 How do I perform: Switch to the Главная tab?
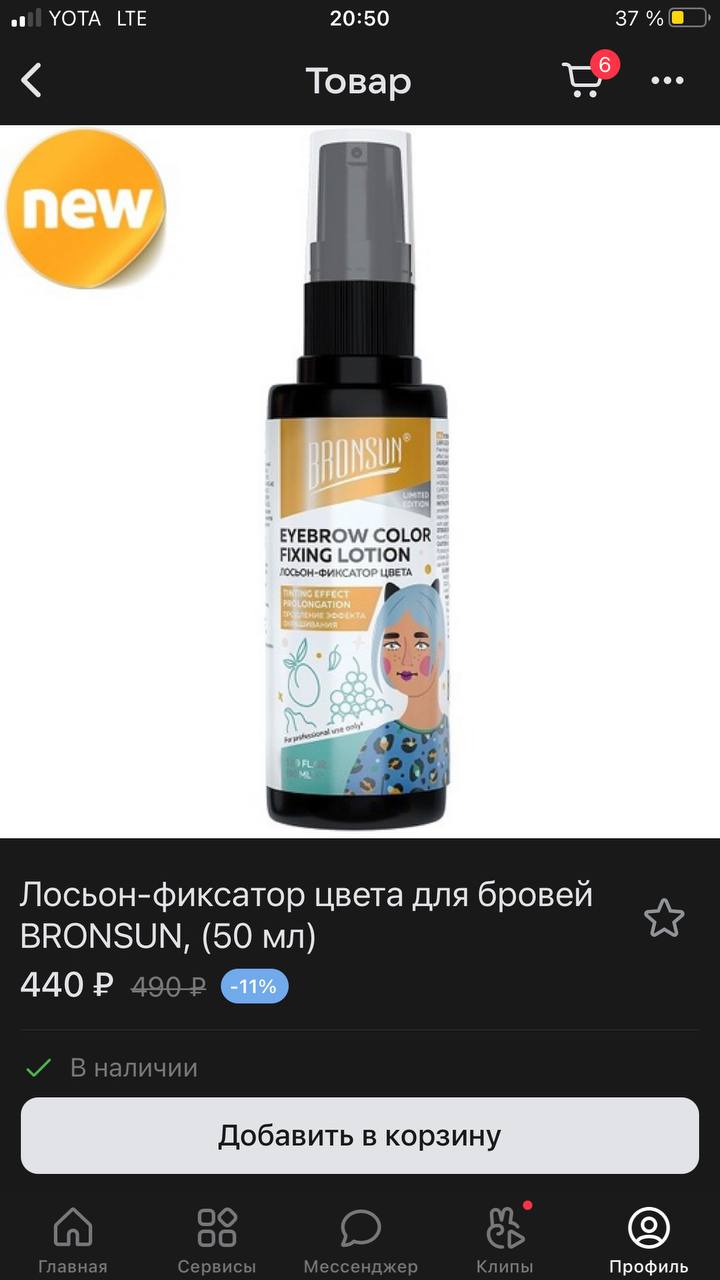tap(72, 1240)
